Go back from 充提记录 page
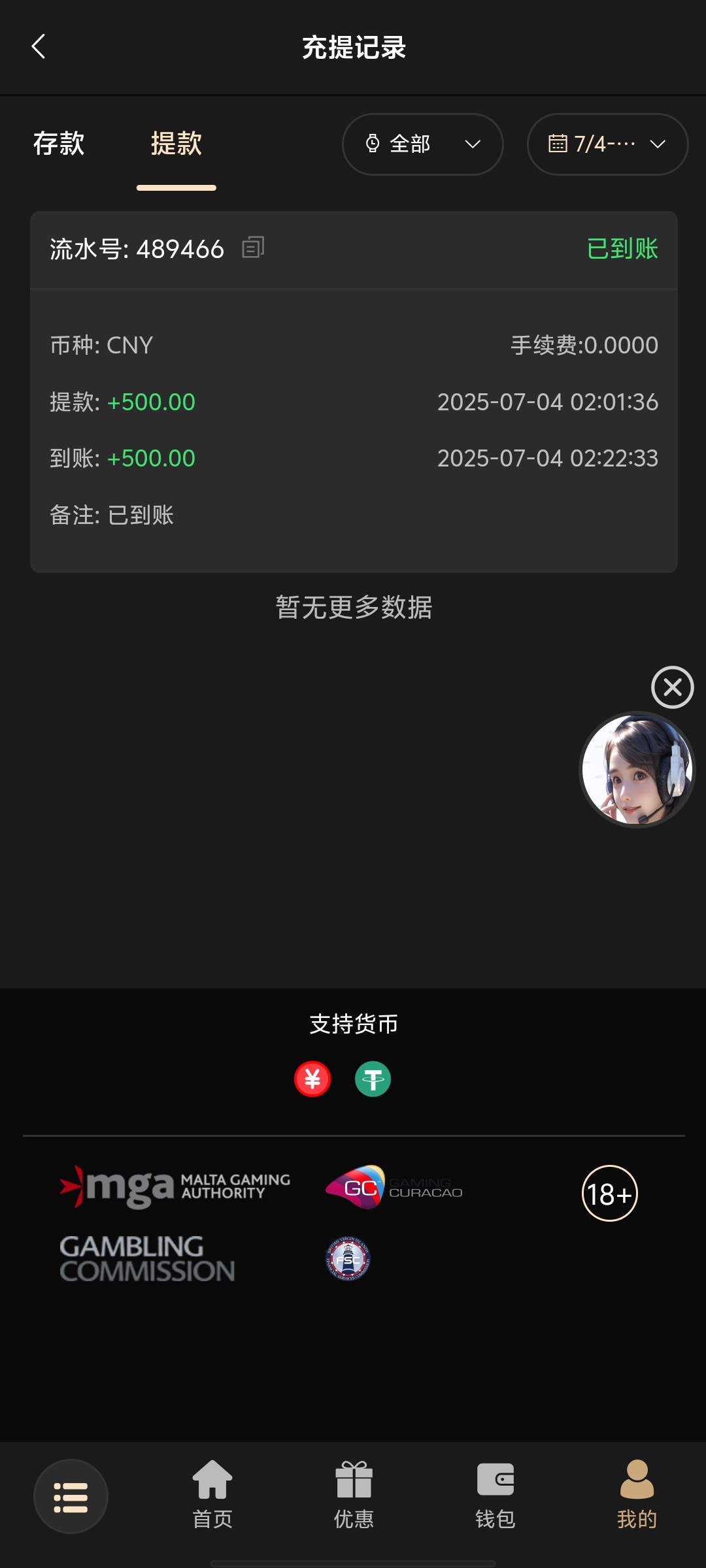Viewport: 706px width, 1568px height. [x=39, y=46]
